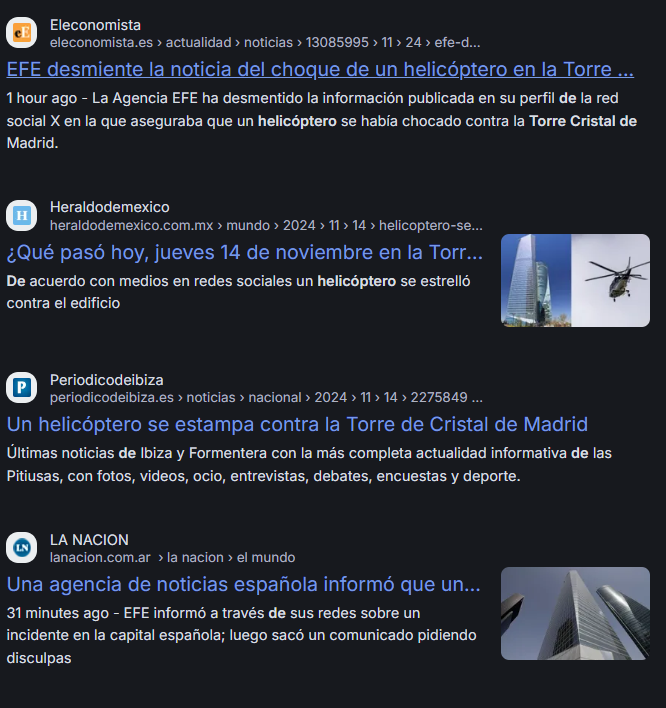Visit the Periodicodeibiza site from its source line

(106, 380)
